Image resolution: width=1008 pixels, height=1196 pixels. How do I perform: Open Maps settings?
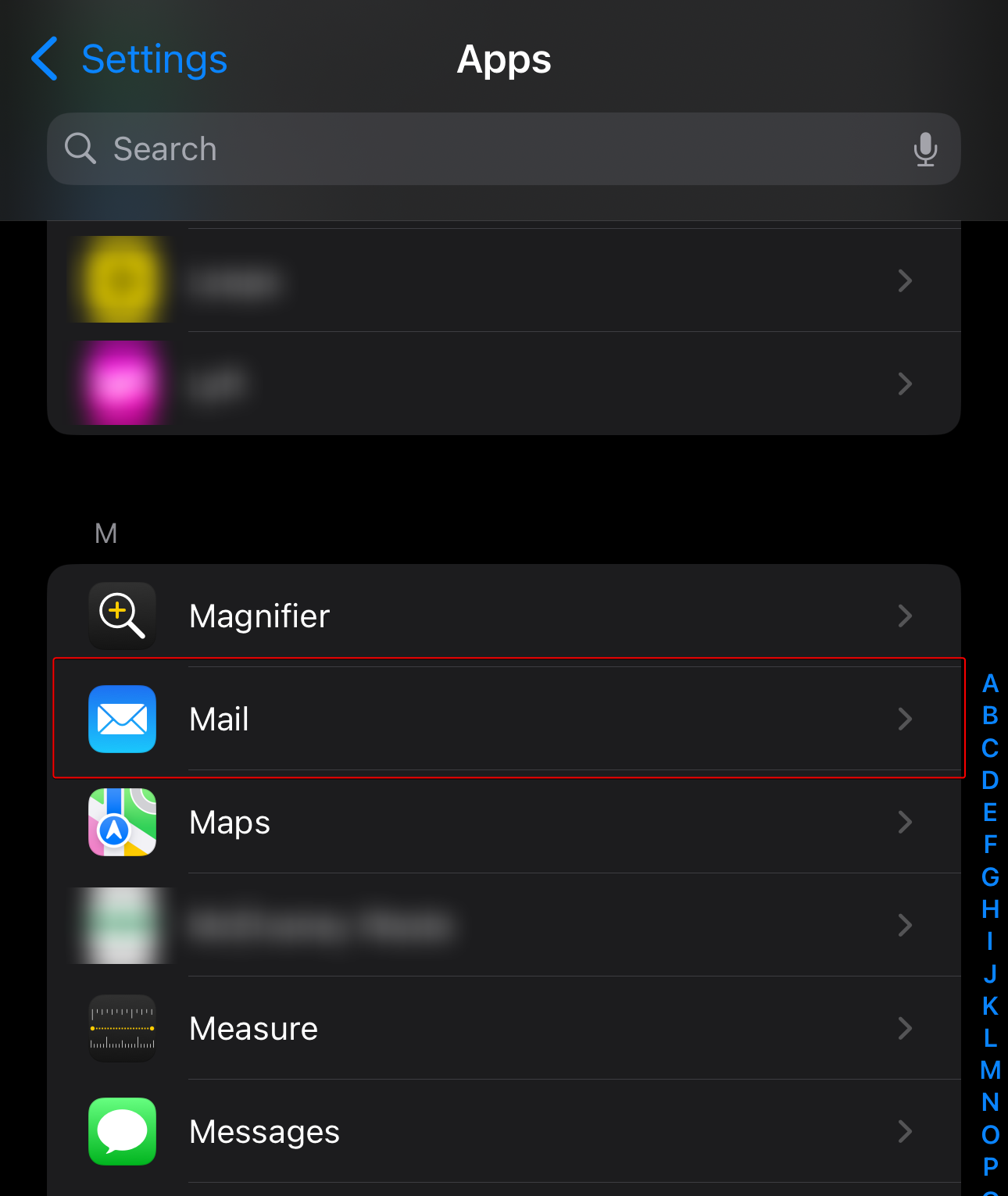coord(504,823)
